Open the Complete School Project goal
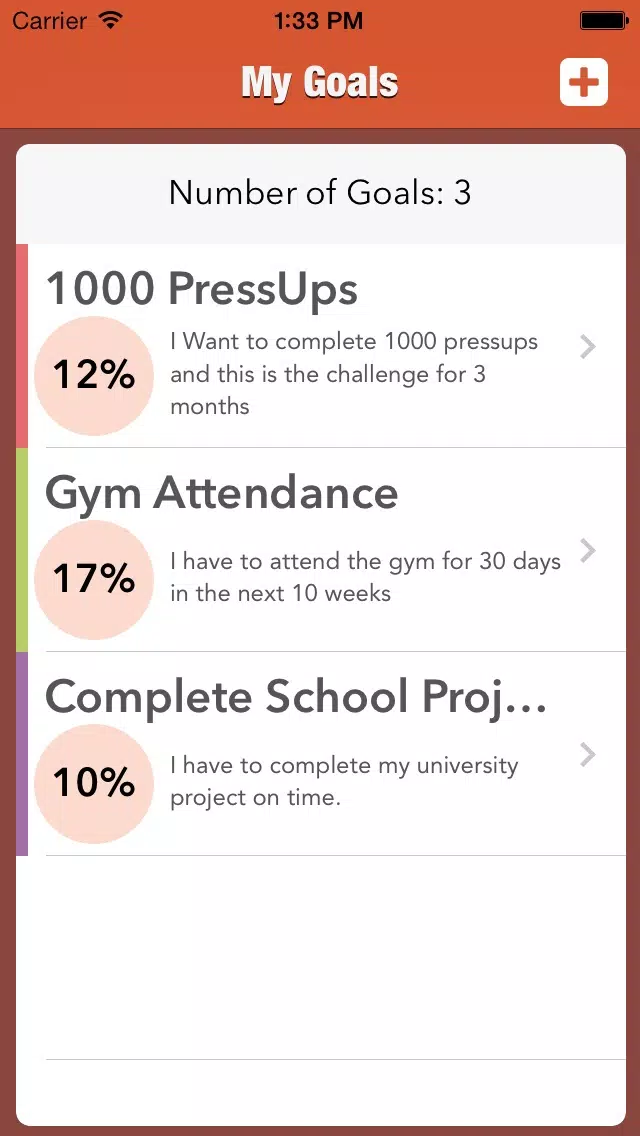The width and height of the screenshot is (640, 1136). (x=320, y=753)
